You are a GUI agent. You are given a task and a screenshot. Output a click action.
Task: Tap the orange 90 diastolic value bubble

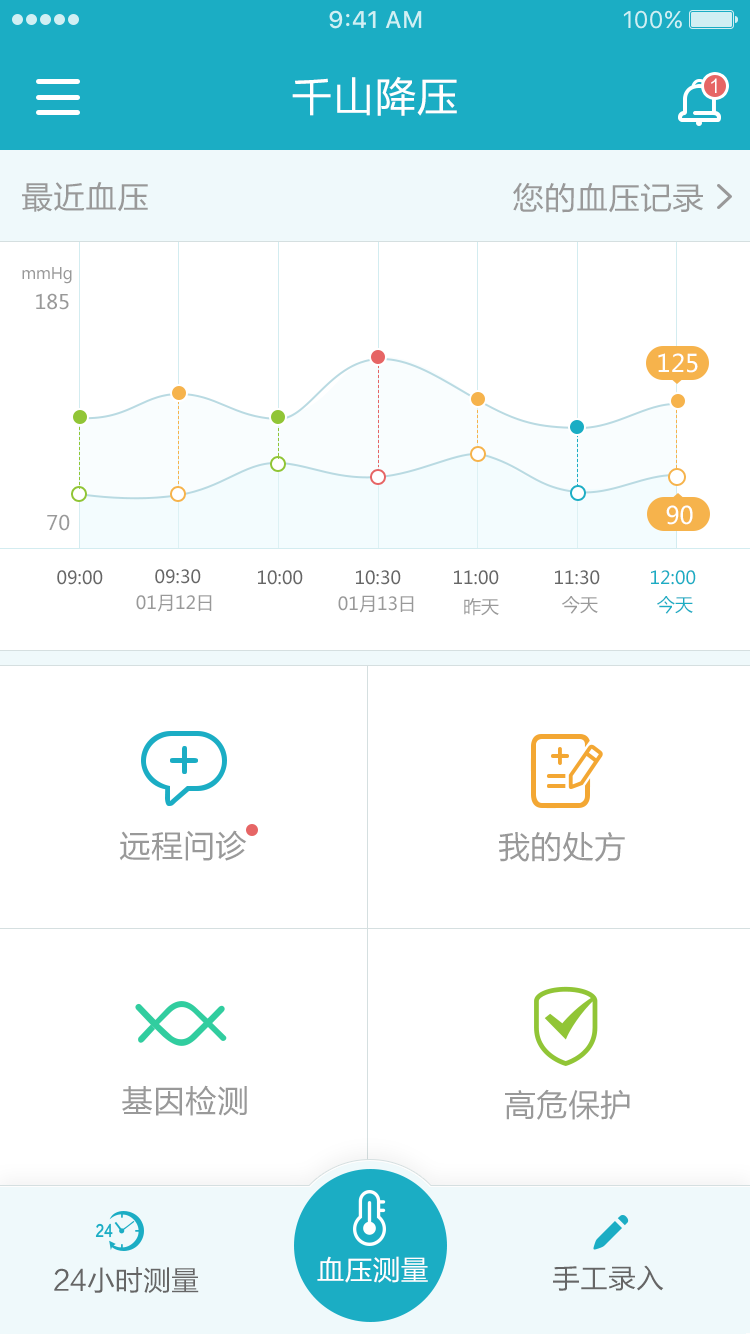pos(678,514)
